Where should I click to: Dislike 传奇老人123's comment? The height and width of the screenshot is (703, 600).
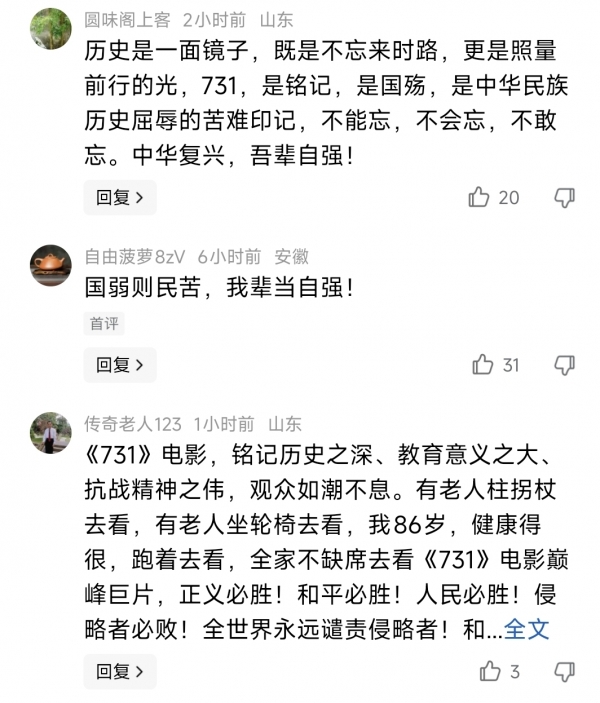[x=564, y=671]
